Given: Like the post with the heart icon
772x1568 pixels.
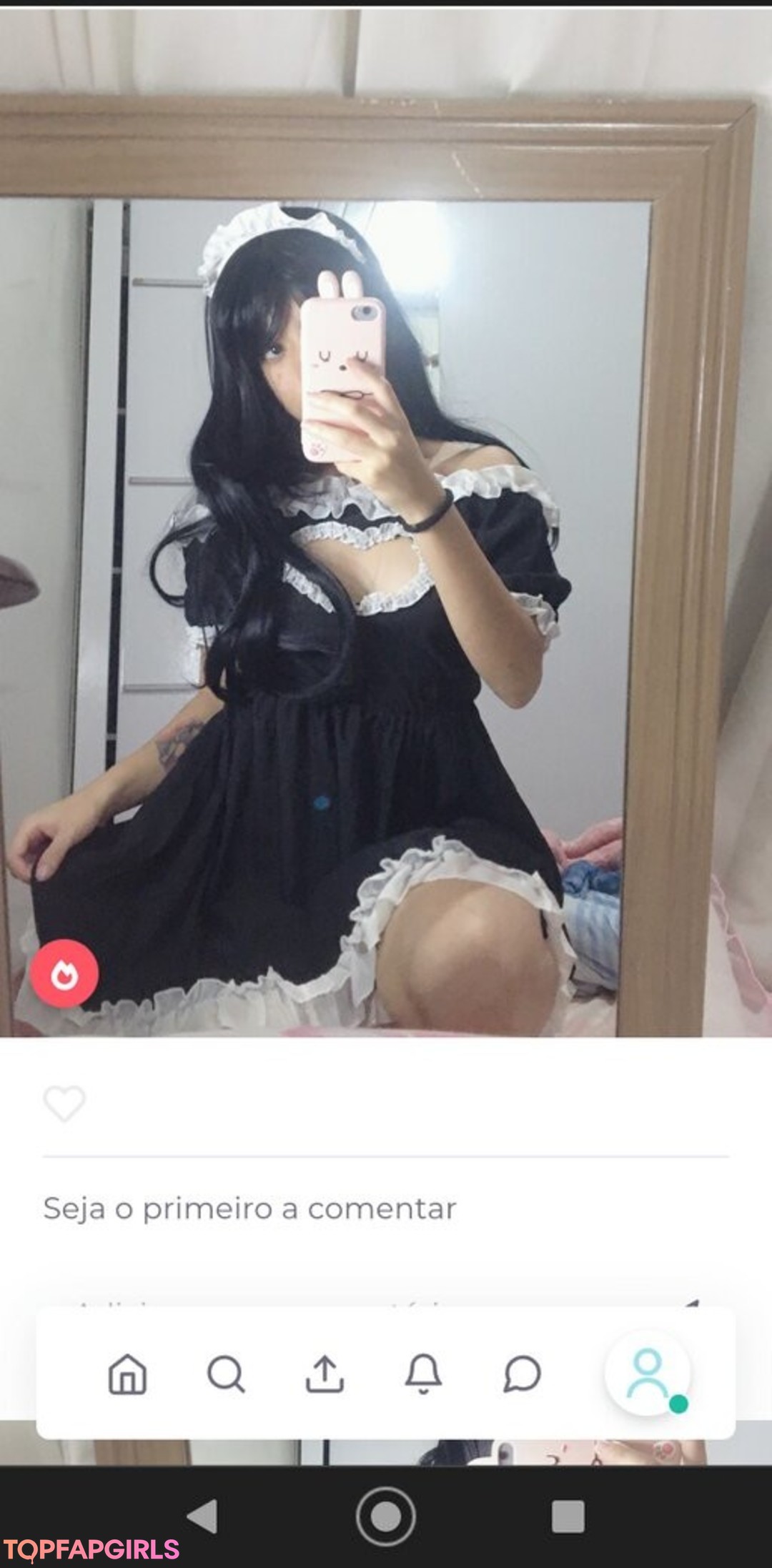Looking at the screenshot, I should 64,1103.
